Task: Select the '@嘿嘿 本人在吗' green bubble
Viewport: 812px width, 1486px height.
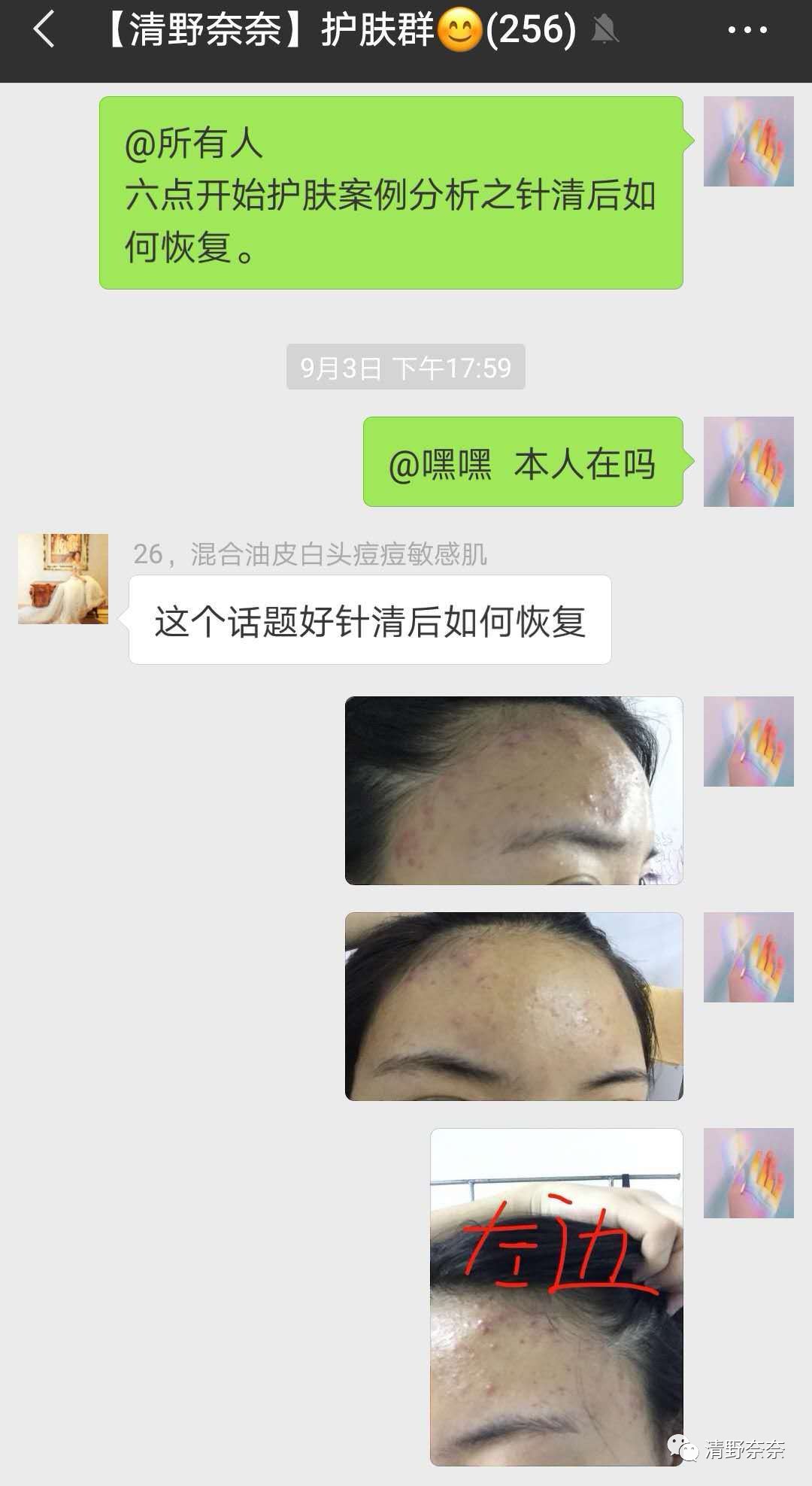Action: tap(521, 465)
